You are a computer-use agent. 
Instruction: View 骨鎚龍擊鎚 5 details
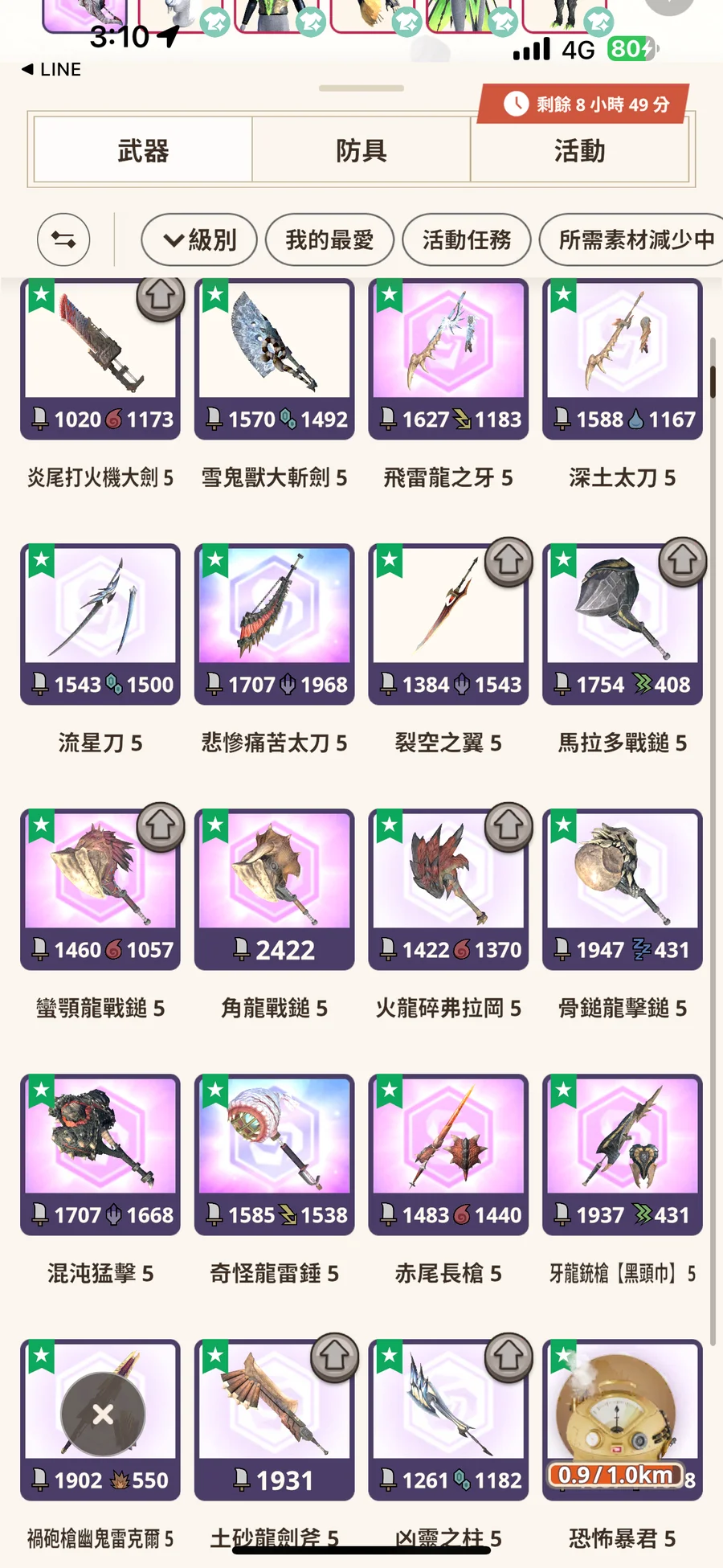(622, 890)
